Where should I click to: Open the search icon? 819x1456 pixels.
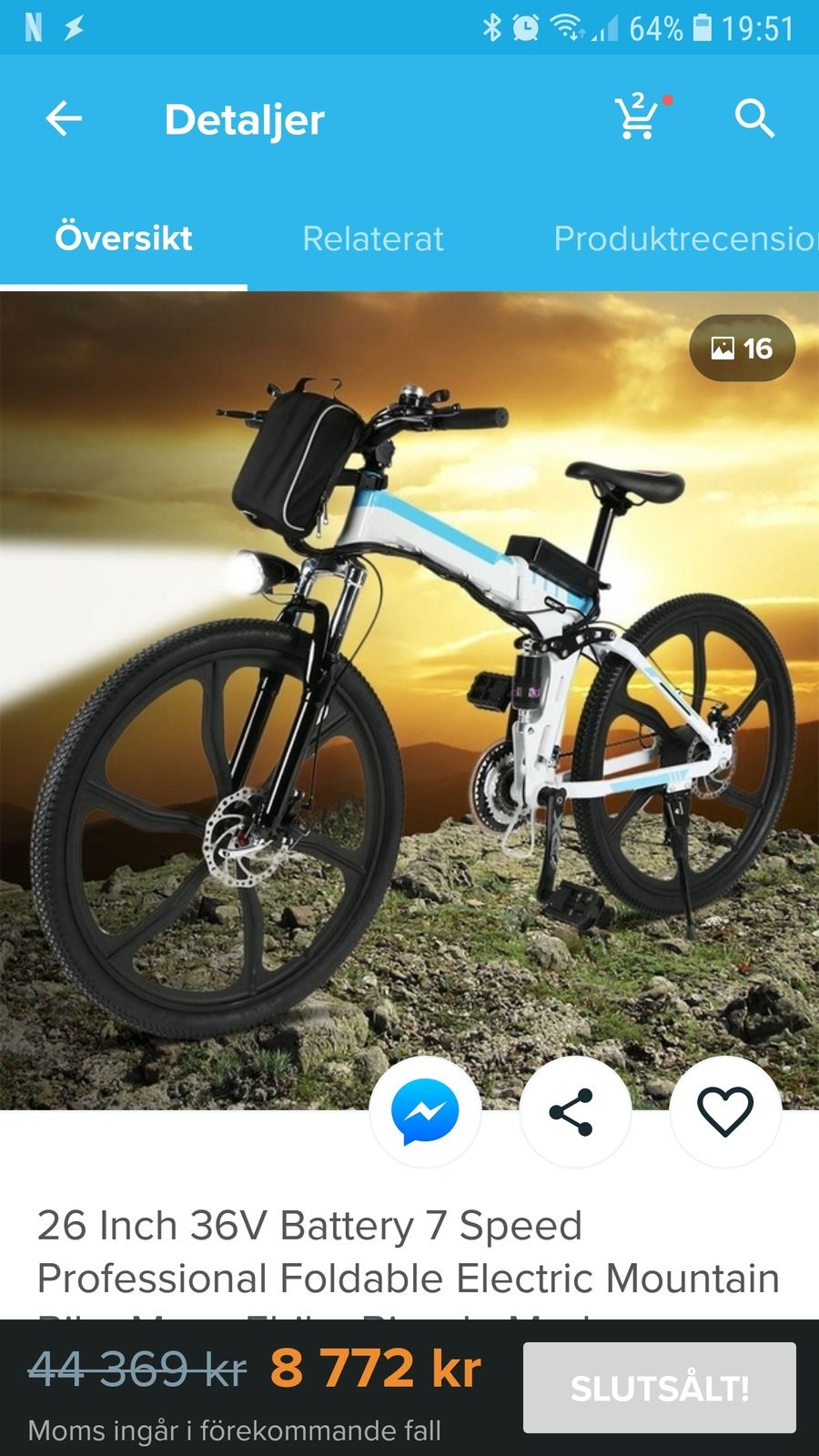click(754, 118)
